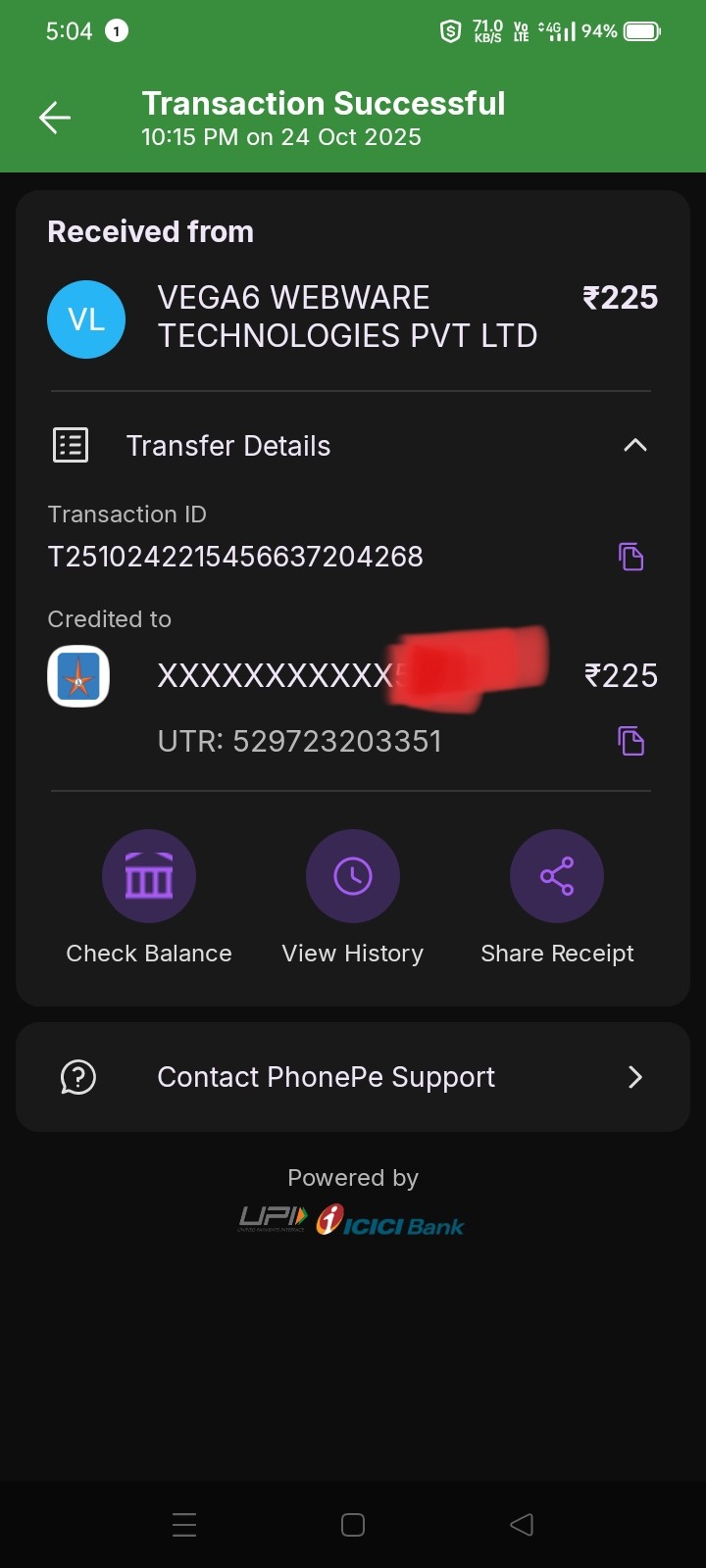This screenshot has height=1568, width=706.
Task: Copy the Transaction ID
Action: click(x=630, y=557)
